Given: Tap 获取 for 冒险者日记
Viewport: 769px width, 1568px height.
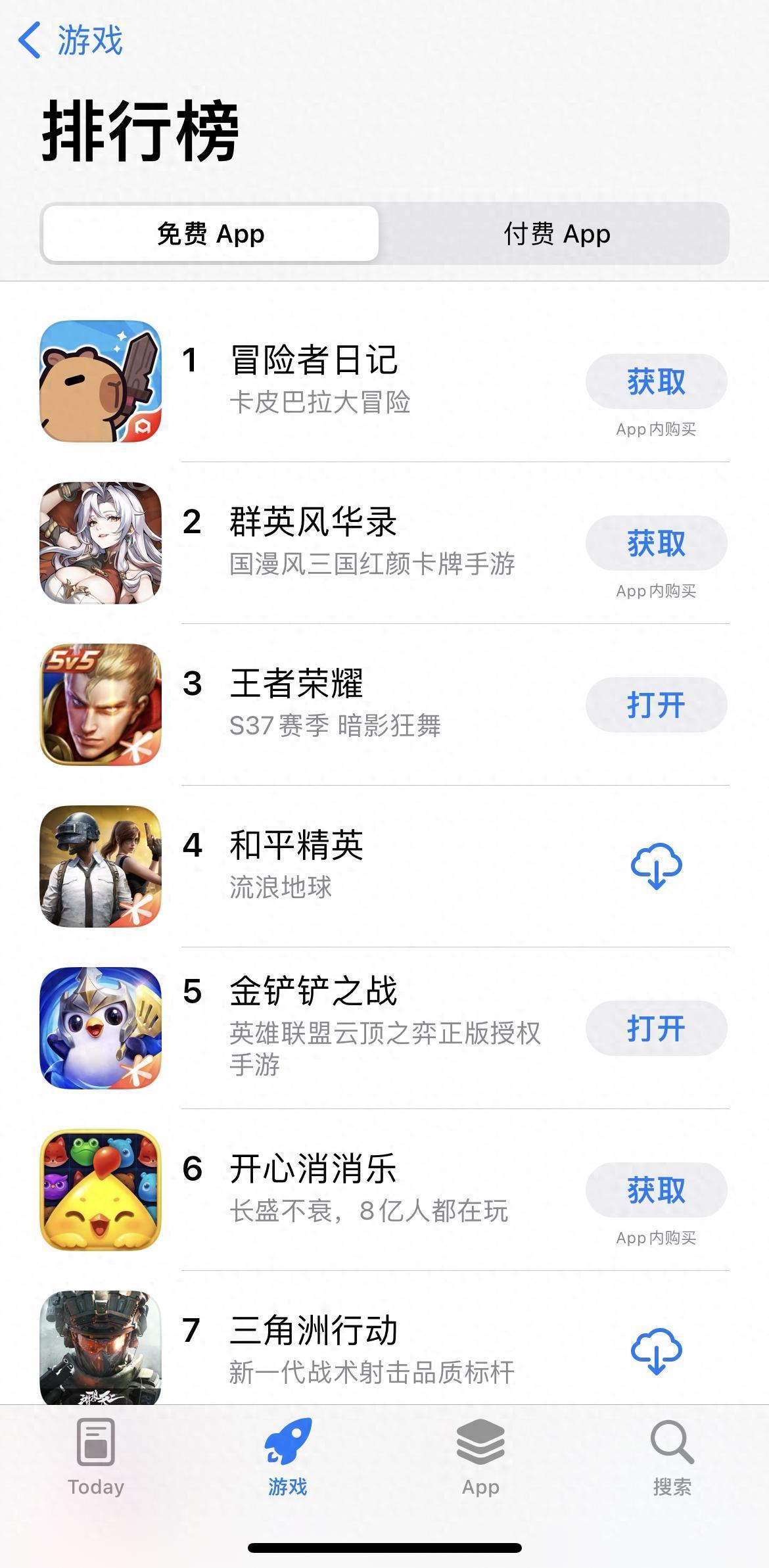Looking at the screenshot, I should pos(655,381).
